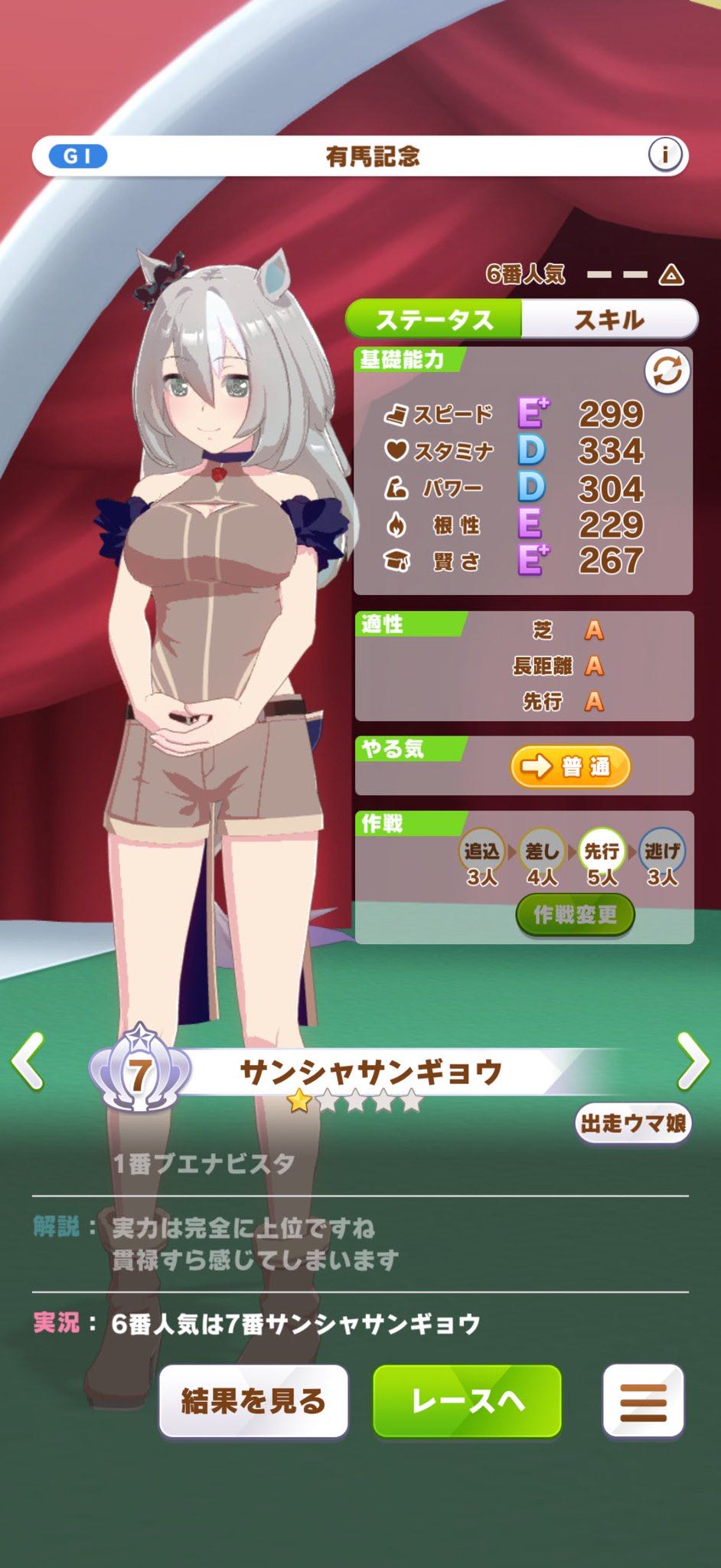
Task: Open race info icon for 有馬記念
Action: coord(664,155)
